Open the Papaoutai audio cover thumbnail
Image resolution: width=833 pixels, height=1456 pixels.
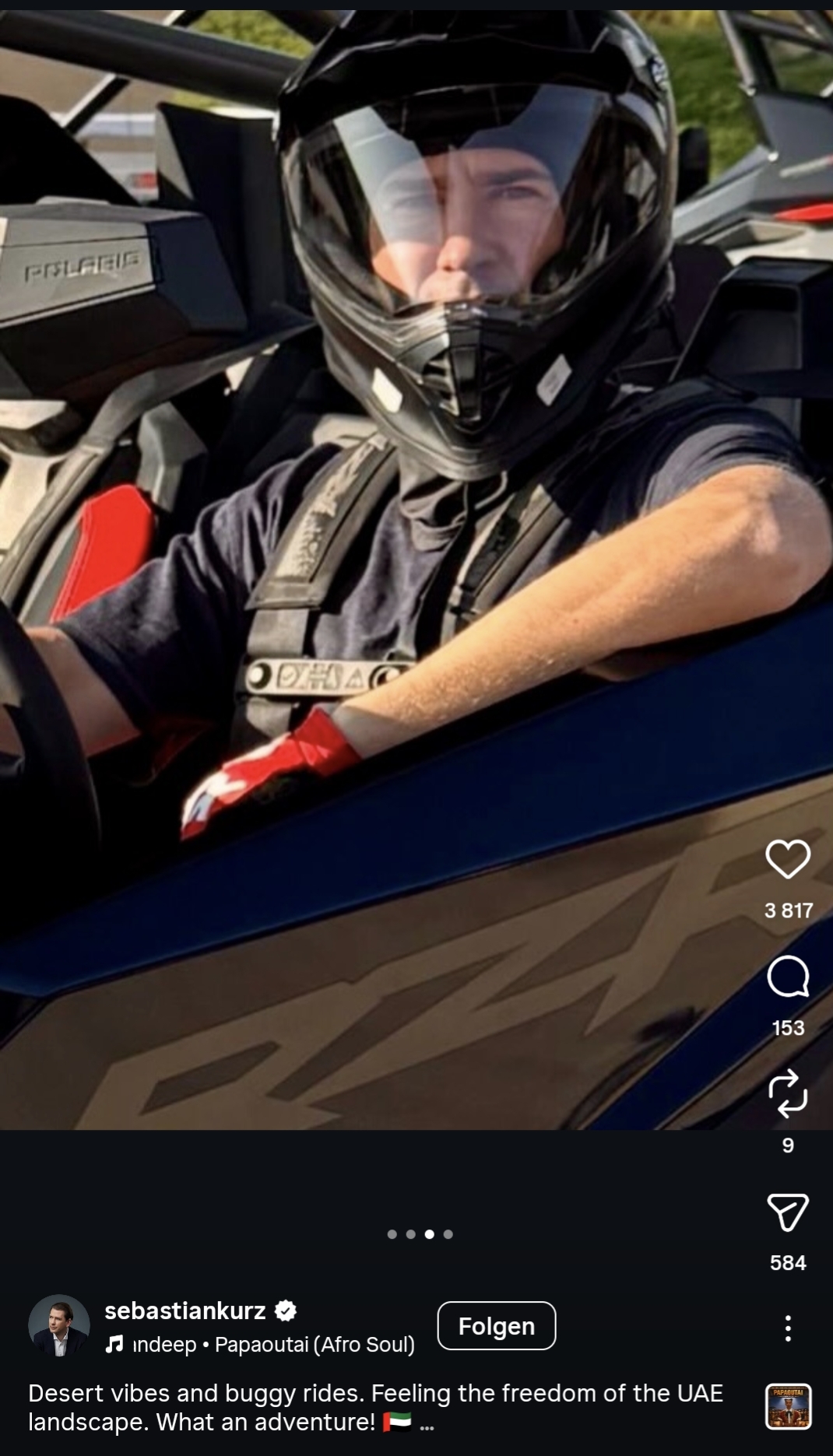click(788, 1406)
